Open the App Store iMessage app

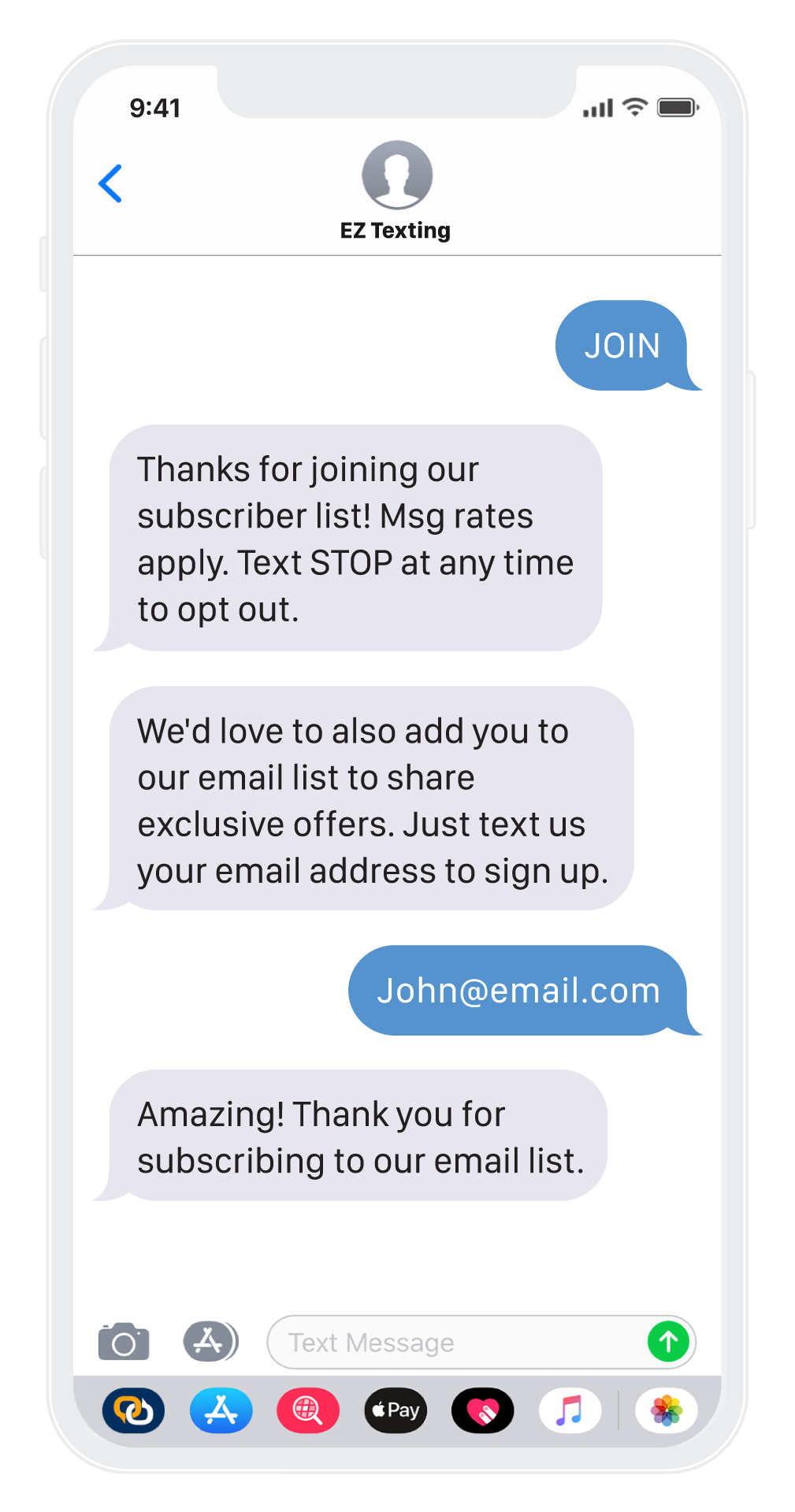click(221, 1410)
